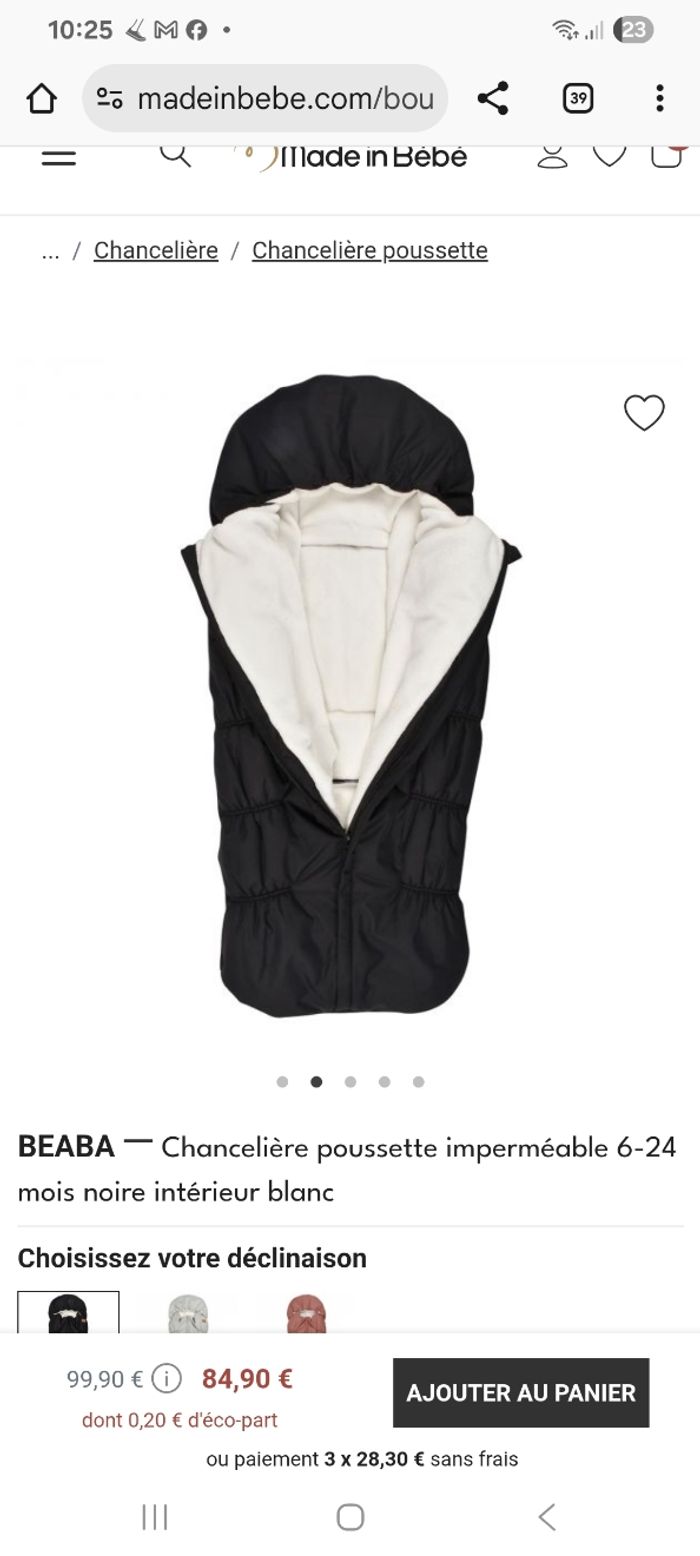Share this page from the browser toolbar
This screenshot has height=1556, width=700.
coord(492,98)
